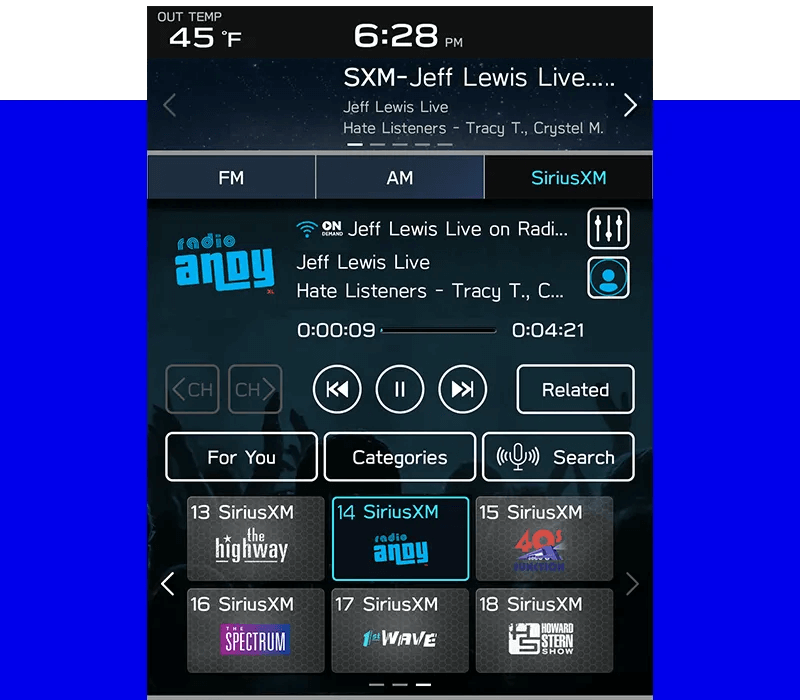
Task: Tune to channel 15 40s Junction
Action: 544,538
